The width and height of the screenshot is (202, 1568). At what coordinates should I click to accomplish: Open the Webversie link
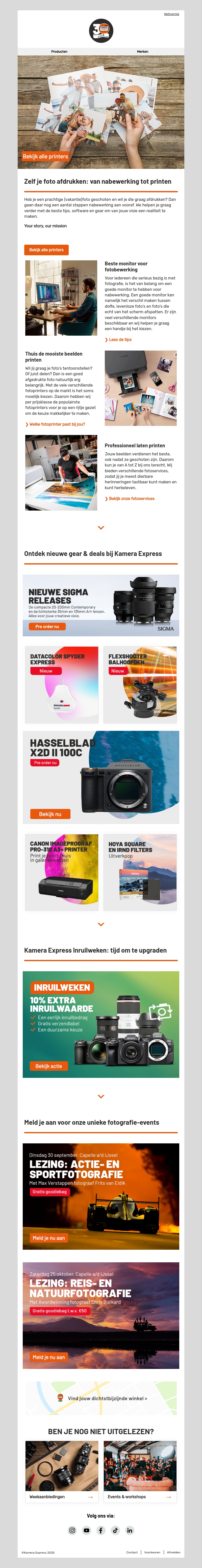coord(171,14)
